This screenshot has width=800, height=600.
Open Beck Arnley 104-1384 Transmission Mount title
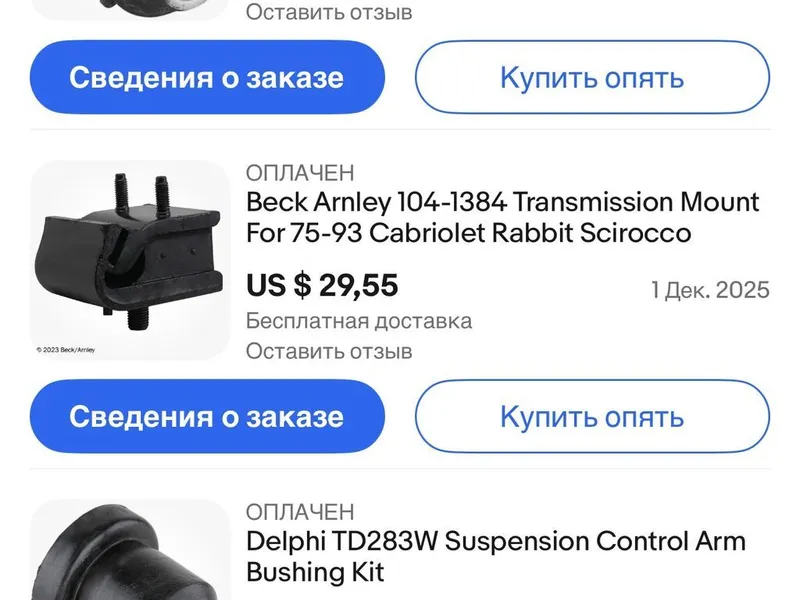coord(502,218)
